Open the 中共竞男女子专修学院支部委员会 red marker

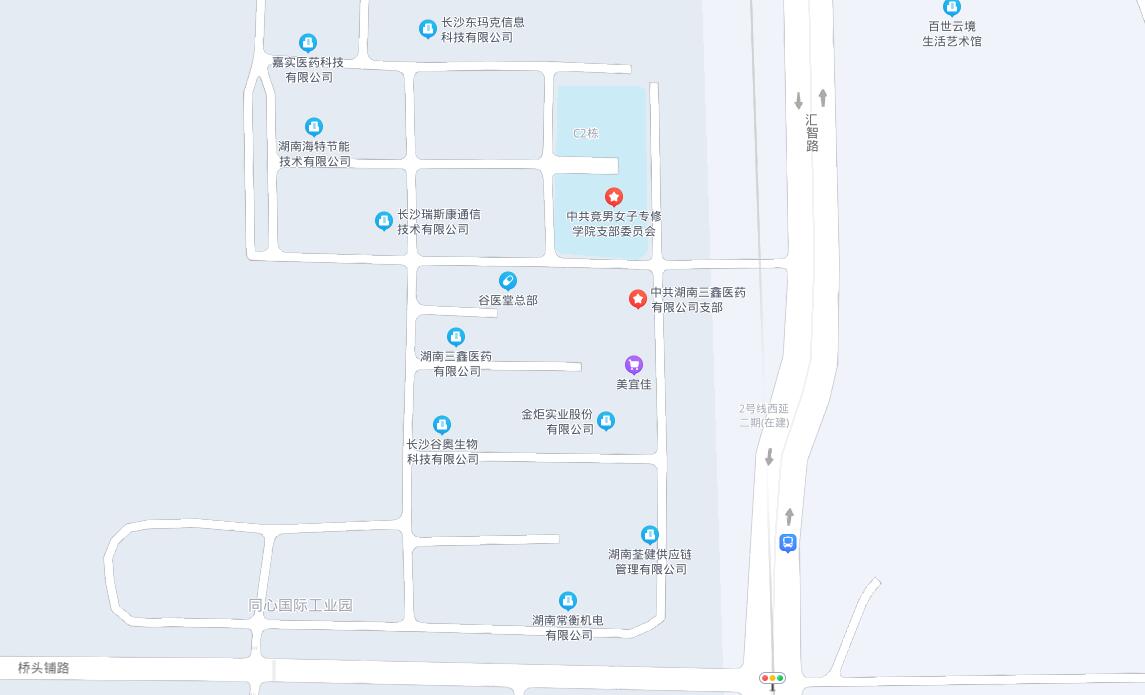pos(614,197)
